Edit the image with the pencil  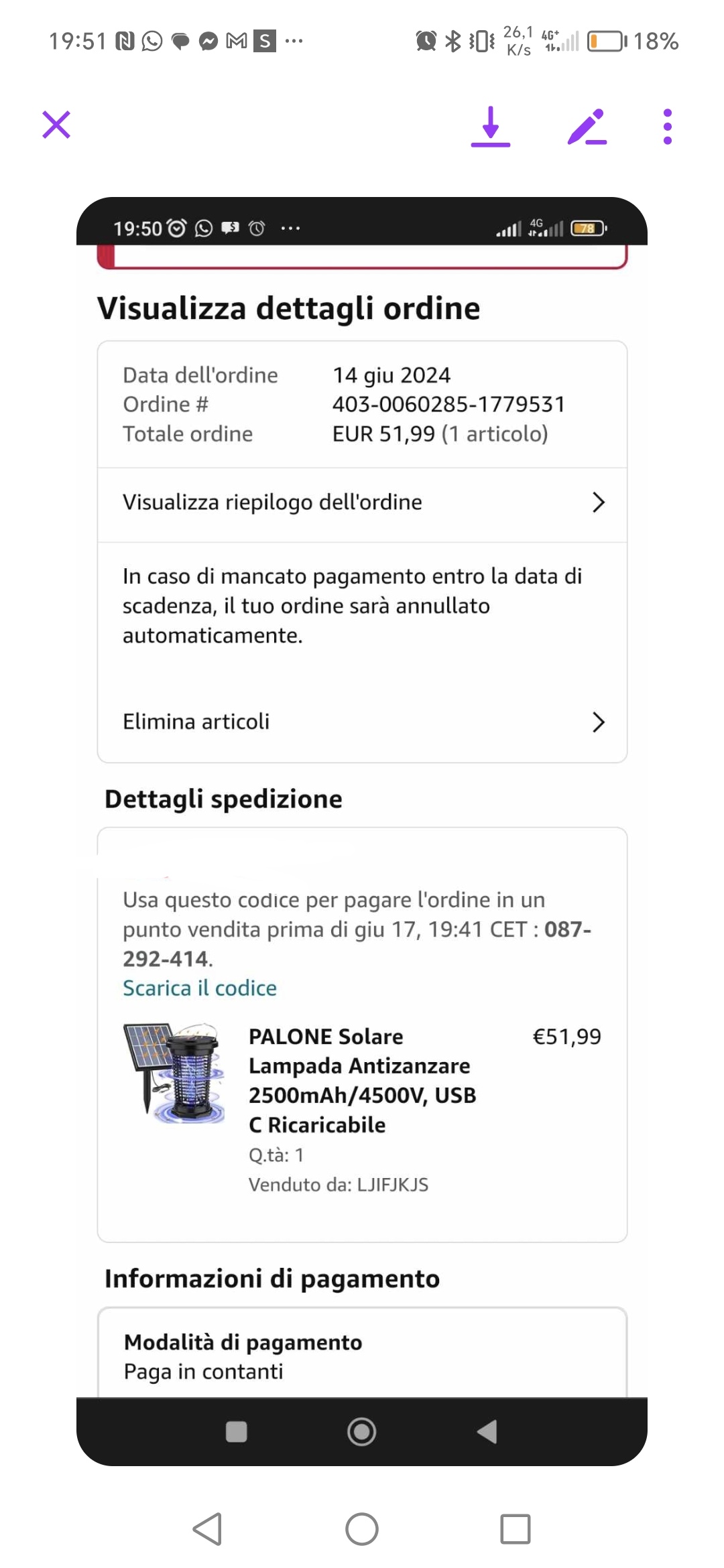click(x=587, y=127)
